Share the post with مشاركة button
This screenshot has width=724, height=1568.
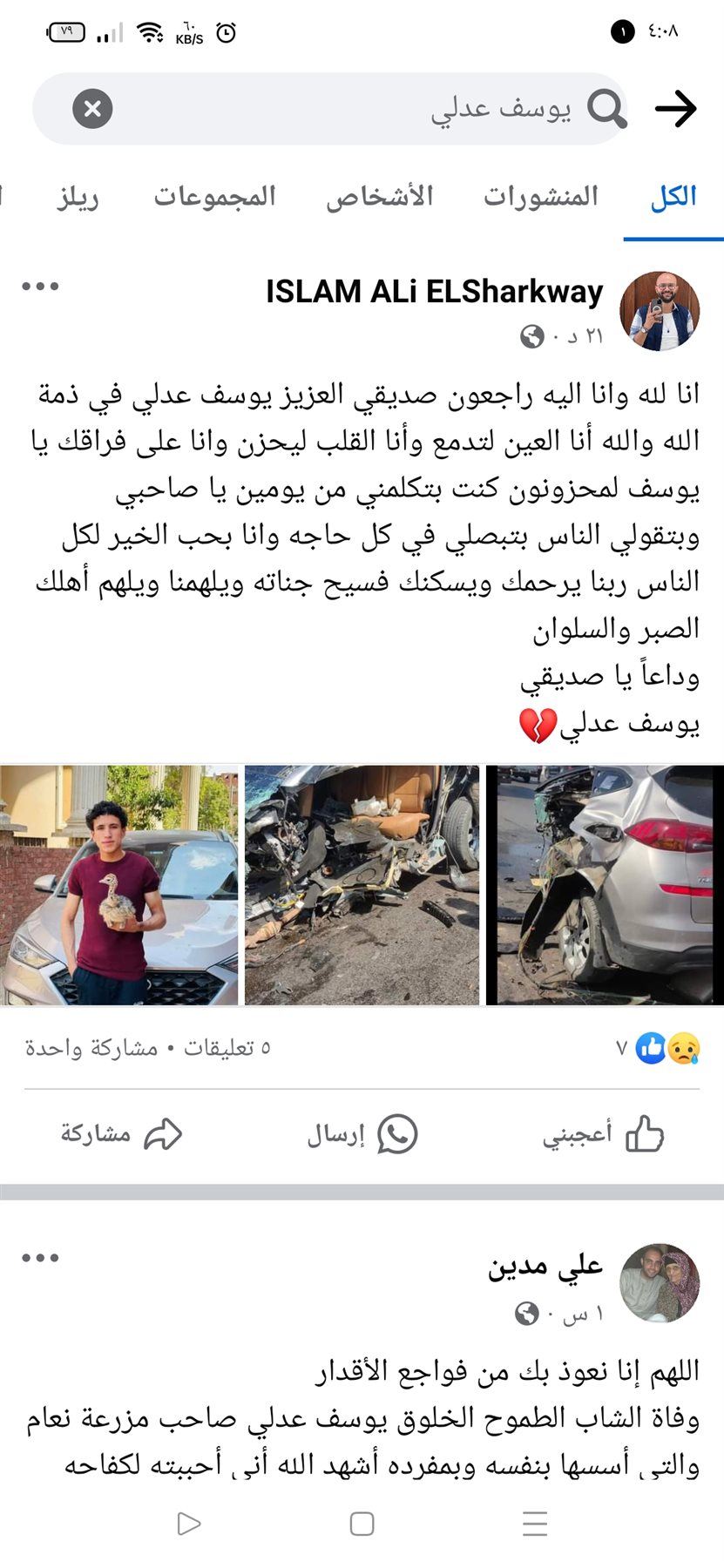coord(121,1134)
